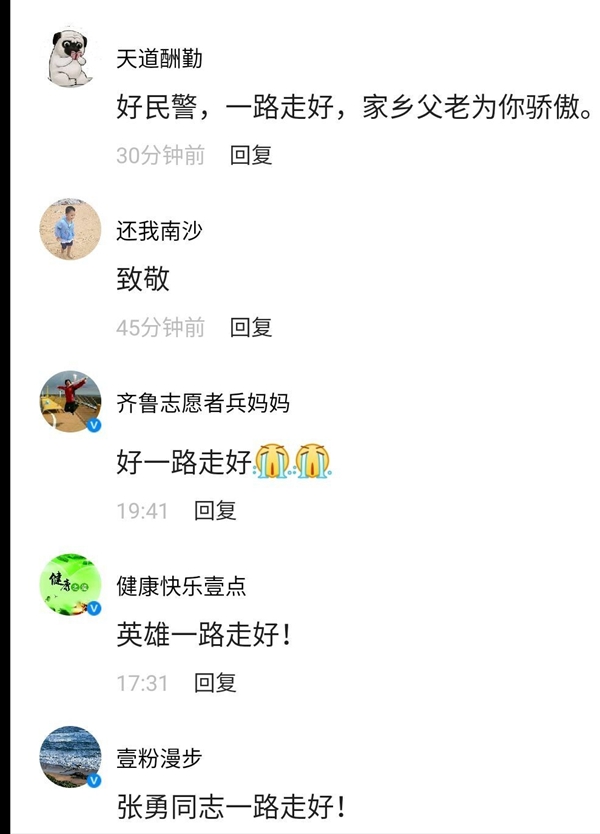Image resolution: width=600 pixels, height=834 pixels.
Task: Reply to 齐鲁志愿者兵妈妈's comment
Action: pos(215,510)
